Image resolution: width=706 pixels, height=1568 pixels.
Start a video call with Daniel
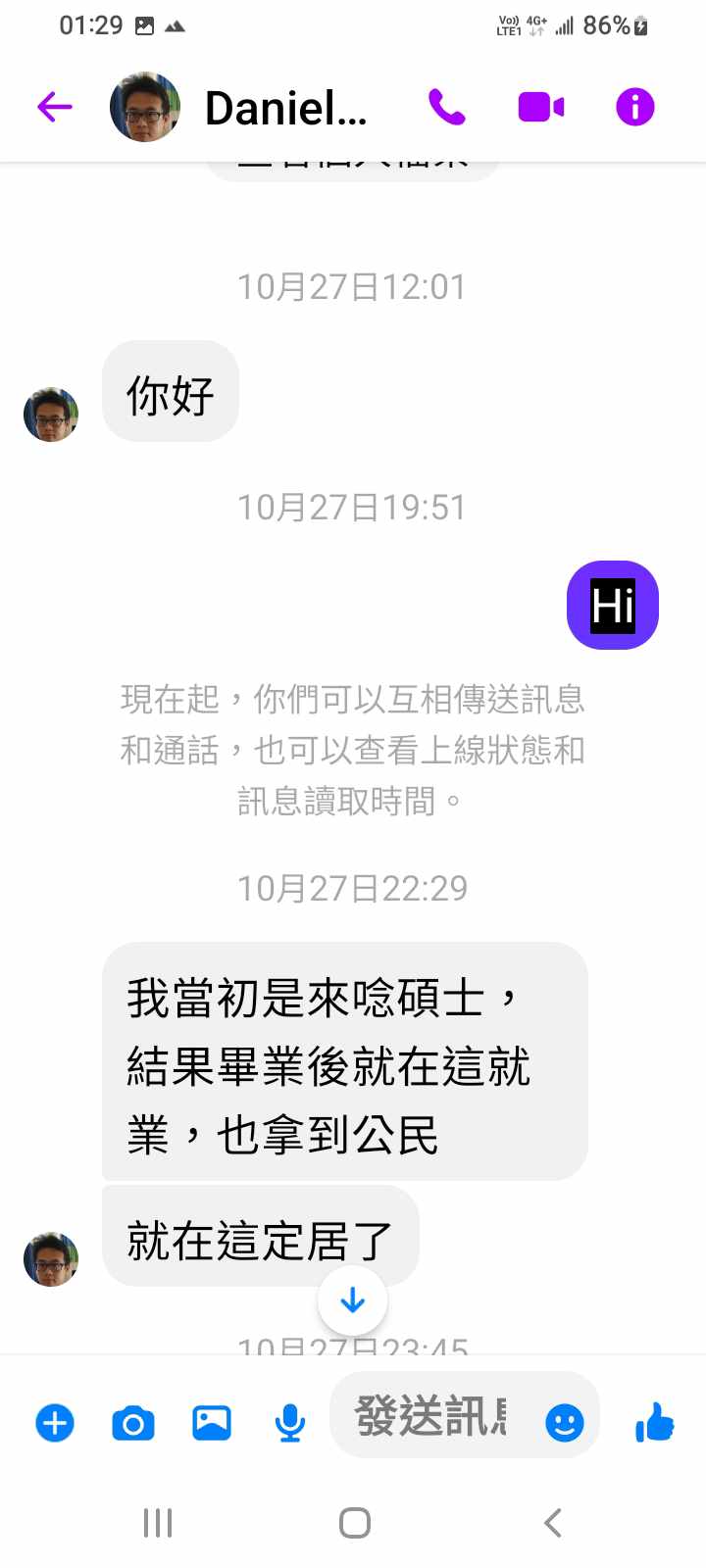click(540, 107)
